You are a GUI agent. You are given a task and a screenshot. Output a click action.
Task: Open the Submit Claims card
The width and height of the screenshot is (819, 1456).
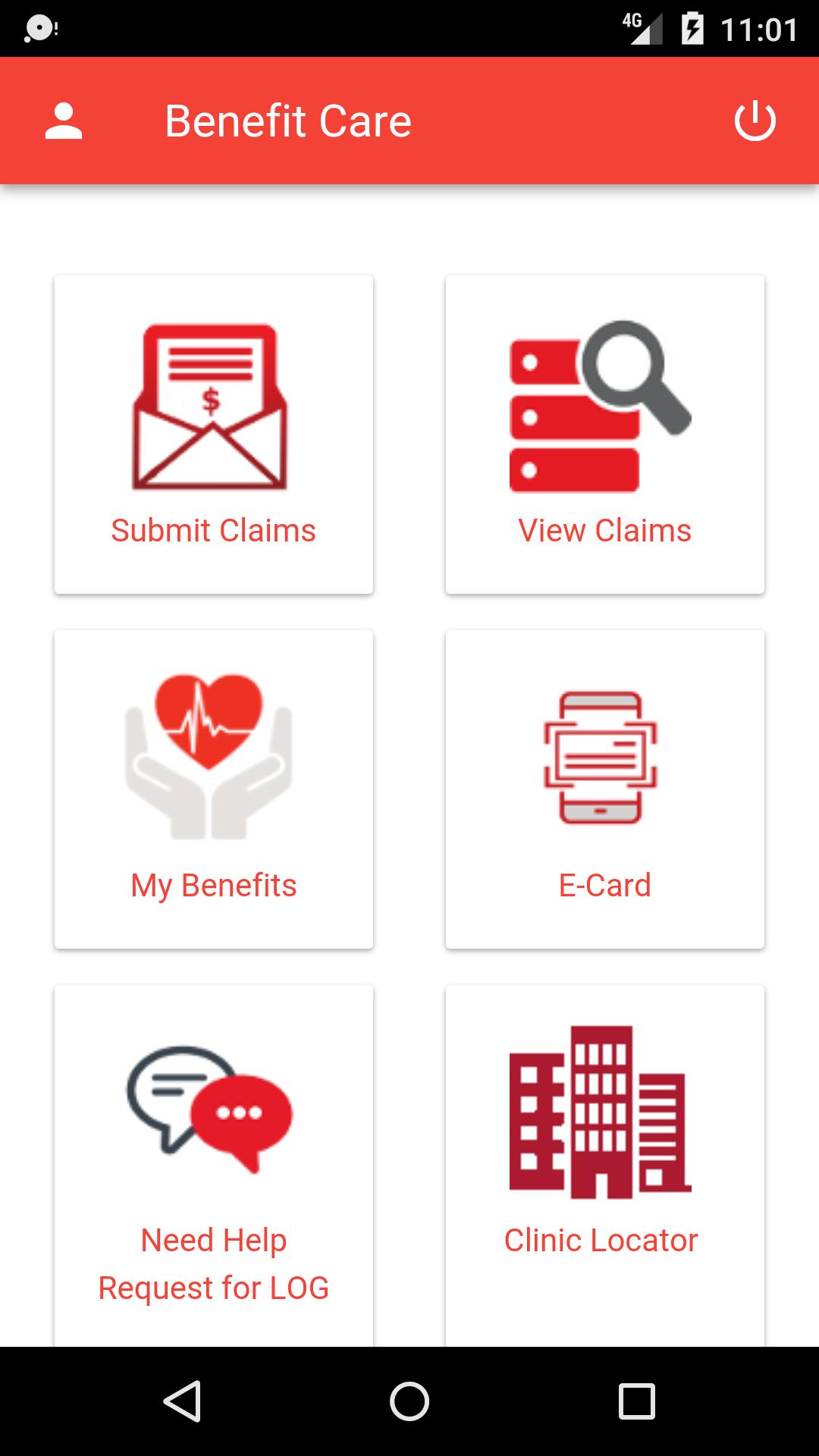[214, 435]
